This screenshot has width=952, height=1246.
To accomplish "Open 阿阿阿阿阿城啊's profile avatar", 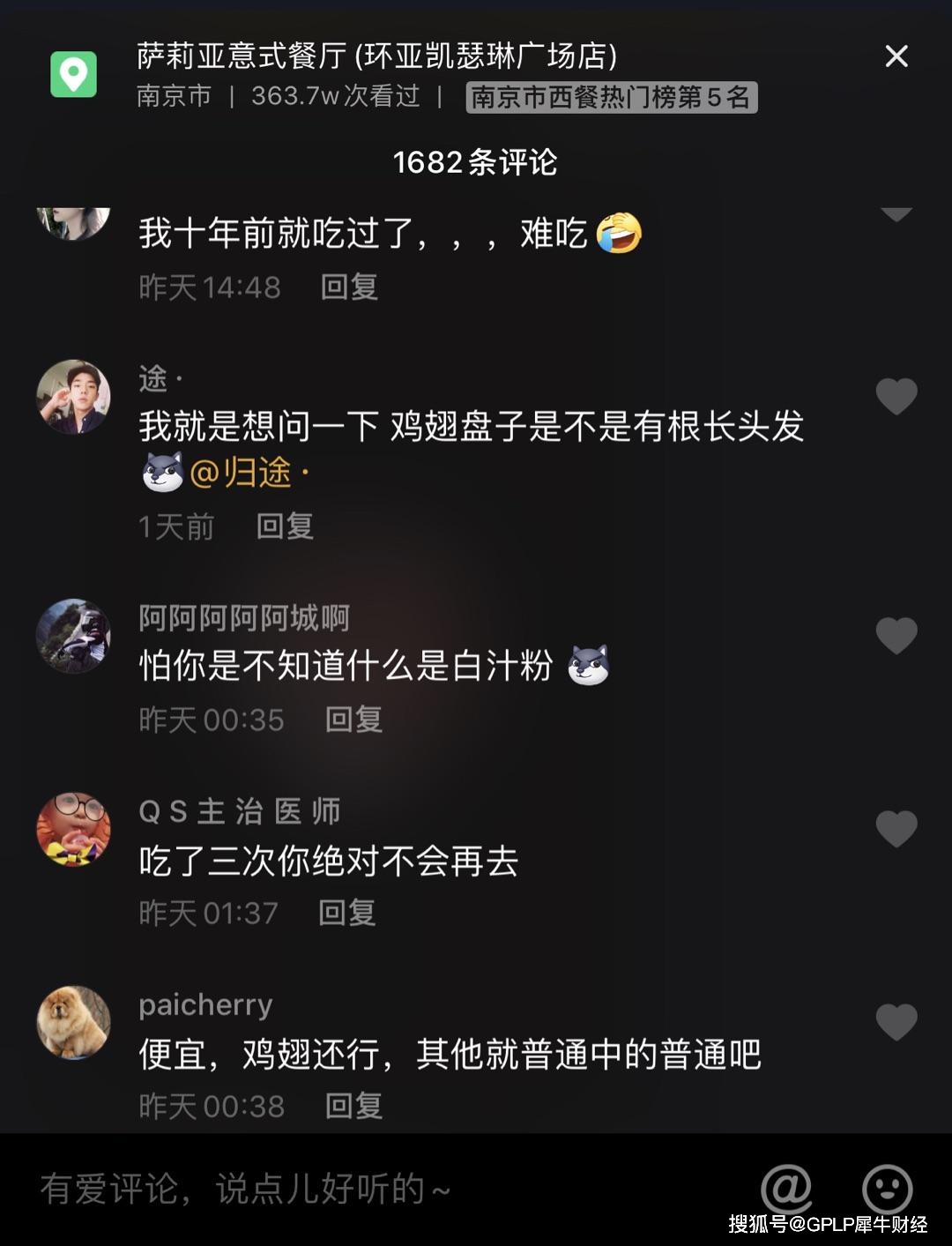I will pos(73,636).
